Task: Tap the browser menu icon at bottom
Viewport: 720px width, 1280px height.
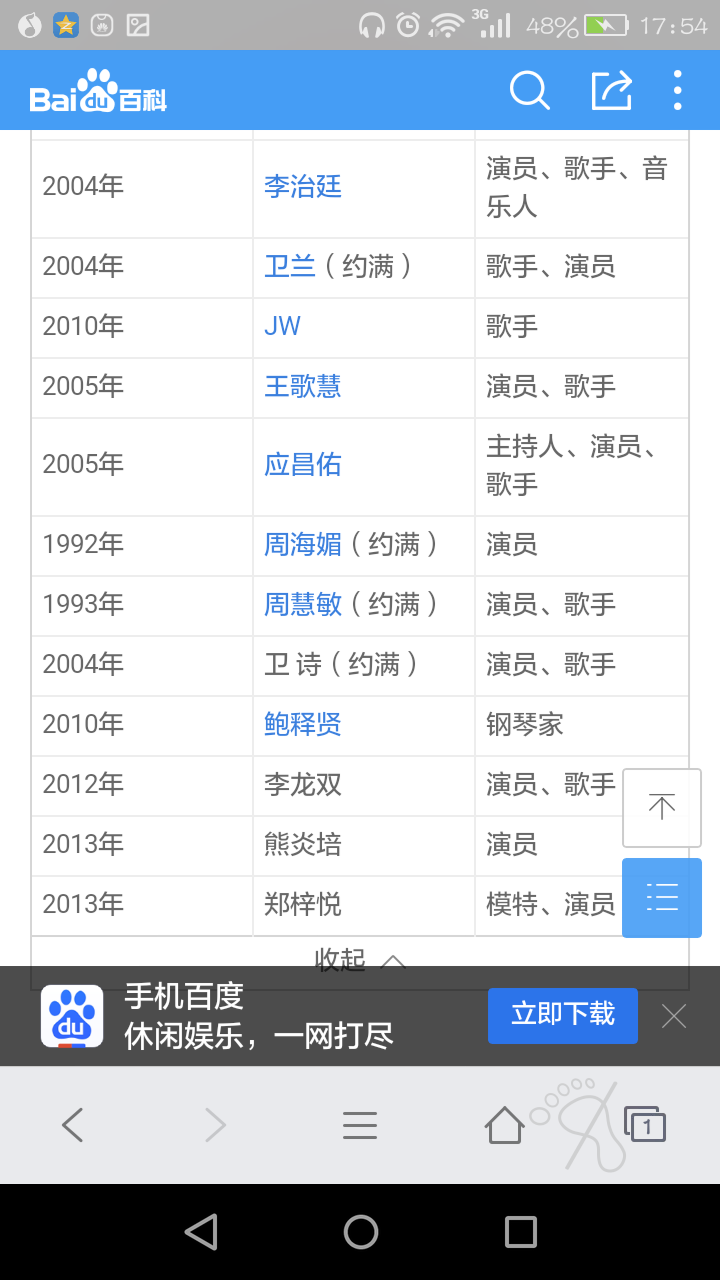Action: pos(360,1125)
